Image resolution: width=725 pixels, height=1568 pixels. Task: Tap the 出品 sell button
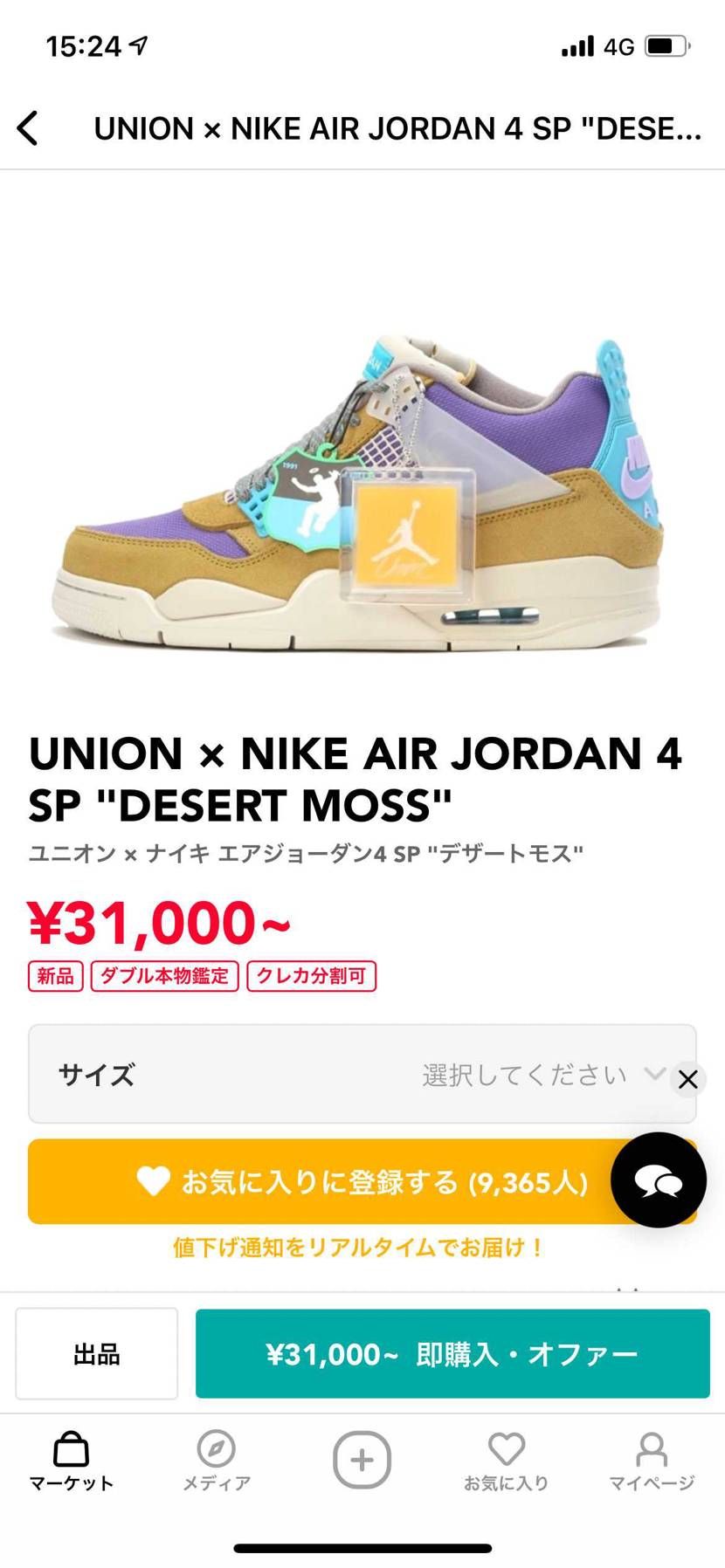point(96,1353)
